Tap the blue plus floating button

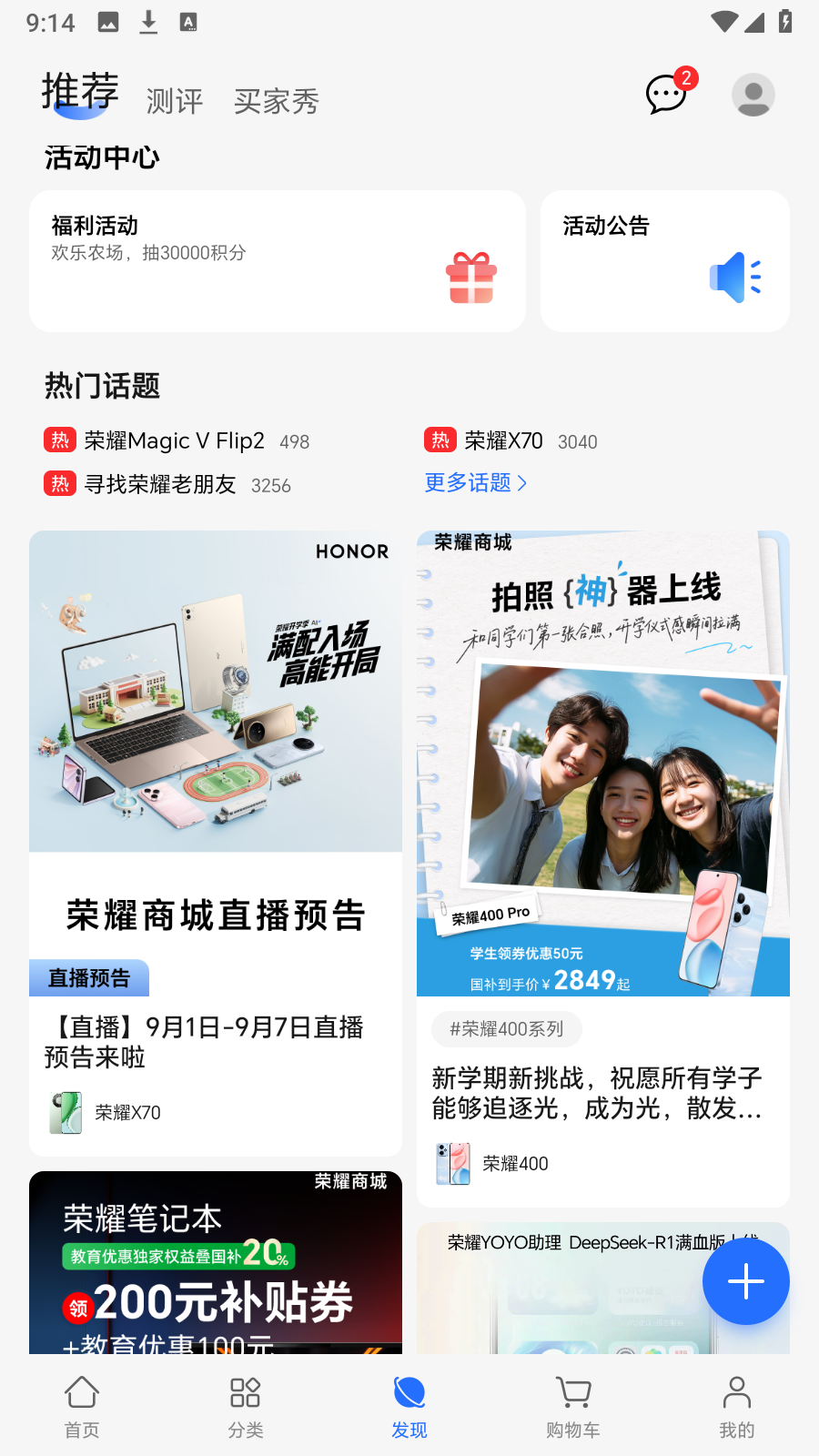[745, 1281]
